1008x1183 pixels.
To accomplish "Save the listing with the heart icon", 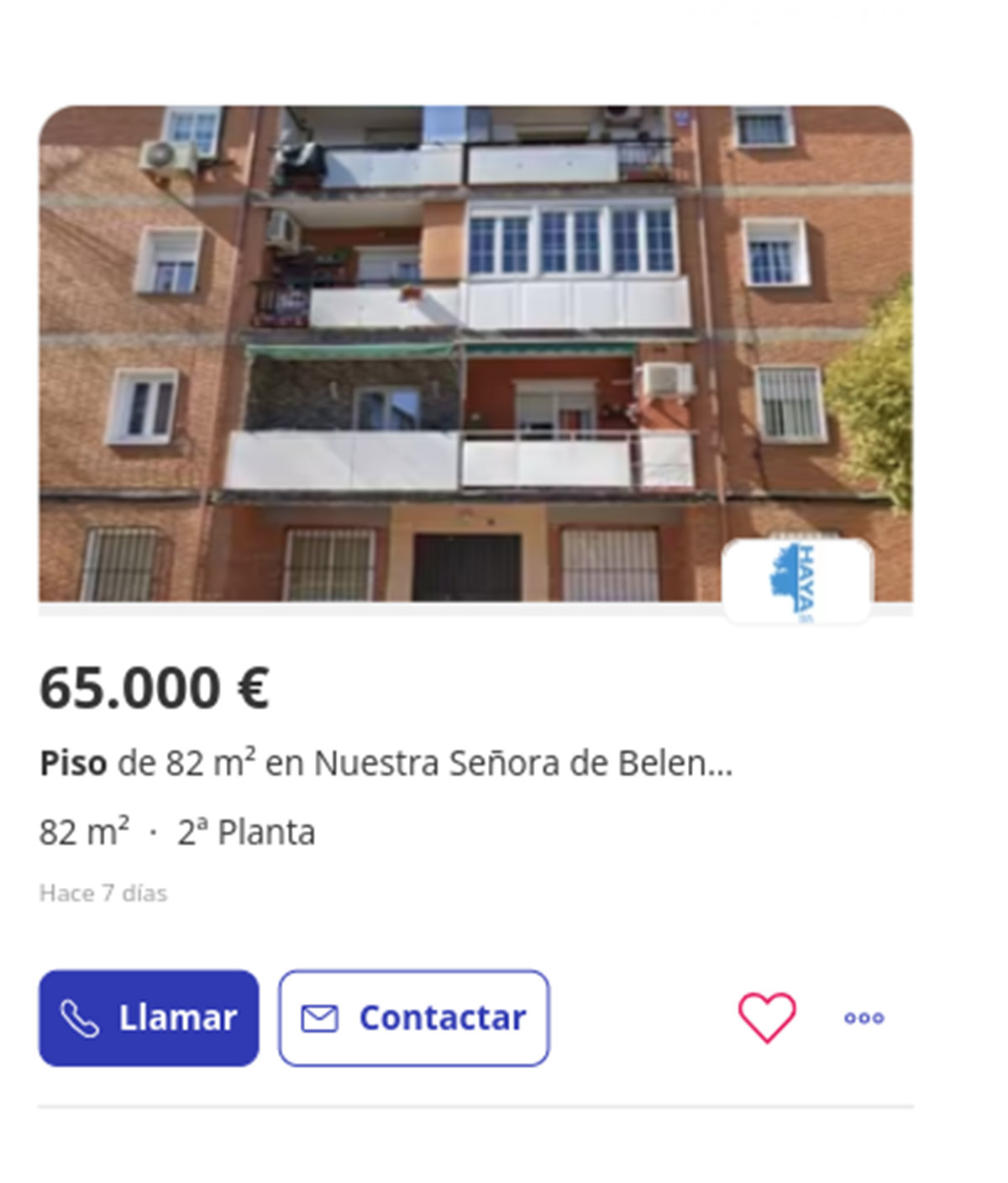I will tap(766, 1017).
